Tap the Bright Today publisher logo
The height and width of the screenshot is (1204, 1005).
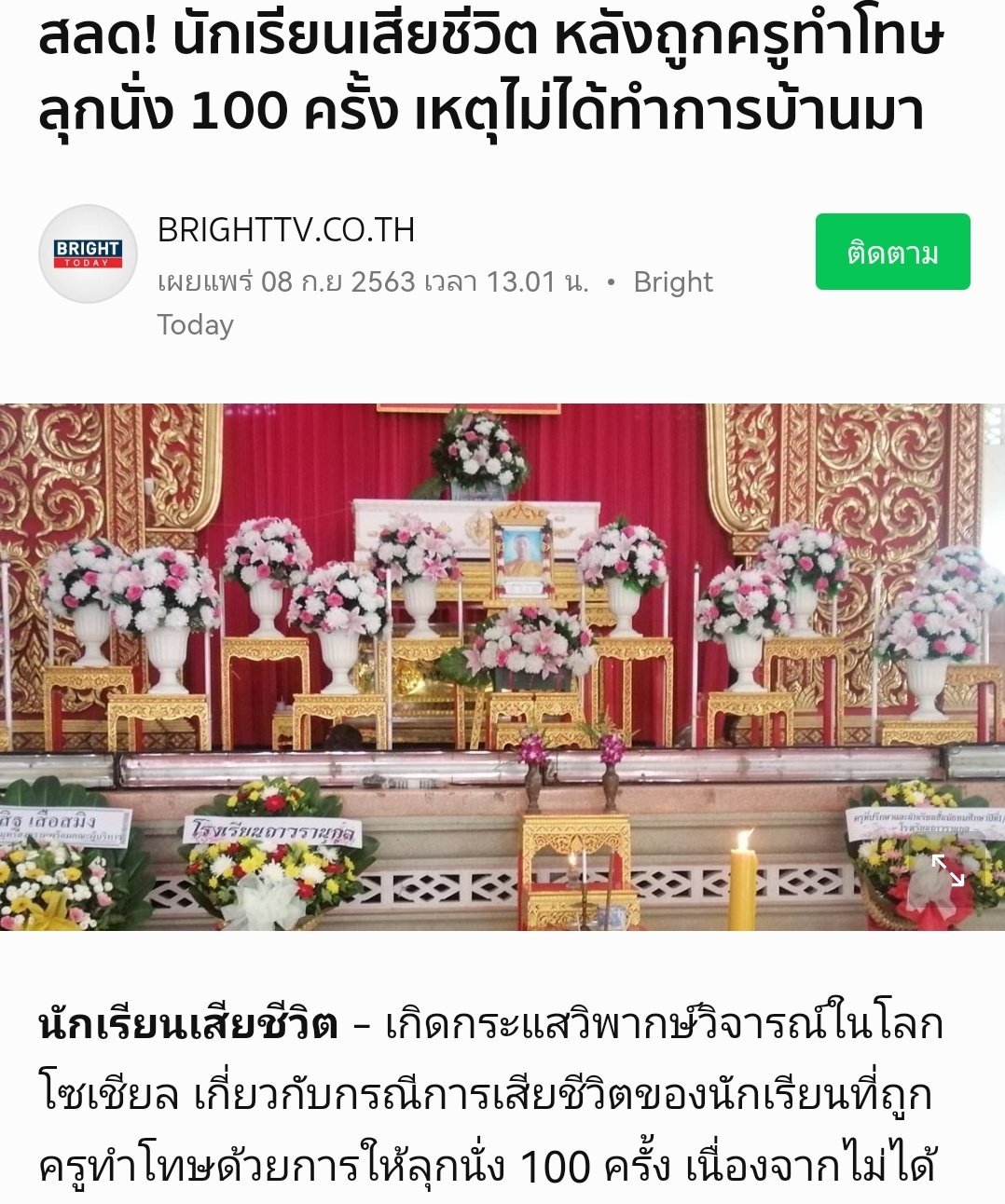pyautogui.click(x=88, y=253)
